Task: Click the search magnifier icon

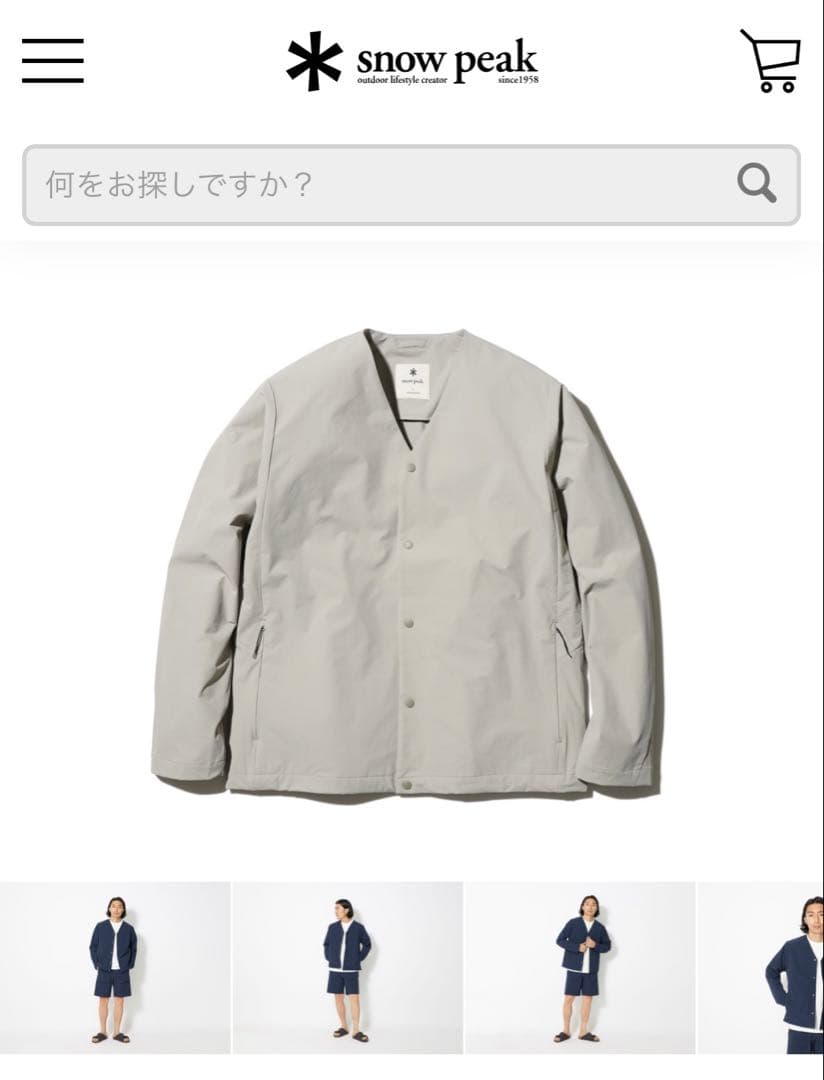Action: 757,185
